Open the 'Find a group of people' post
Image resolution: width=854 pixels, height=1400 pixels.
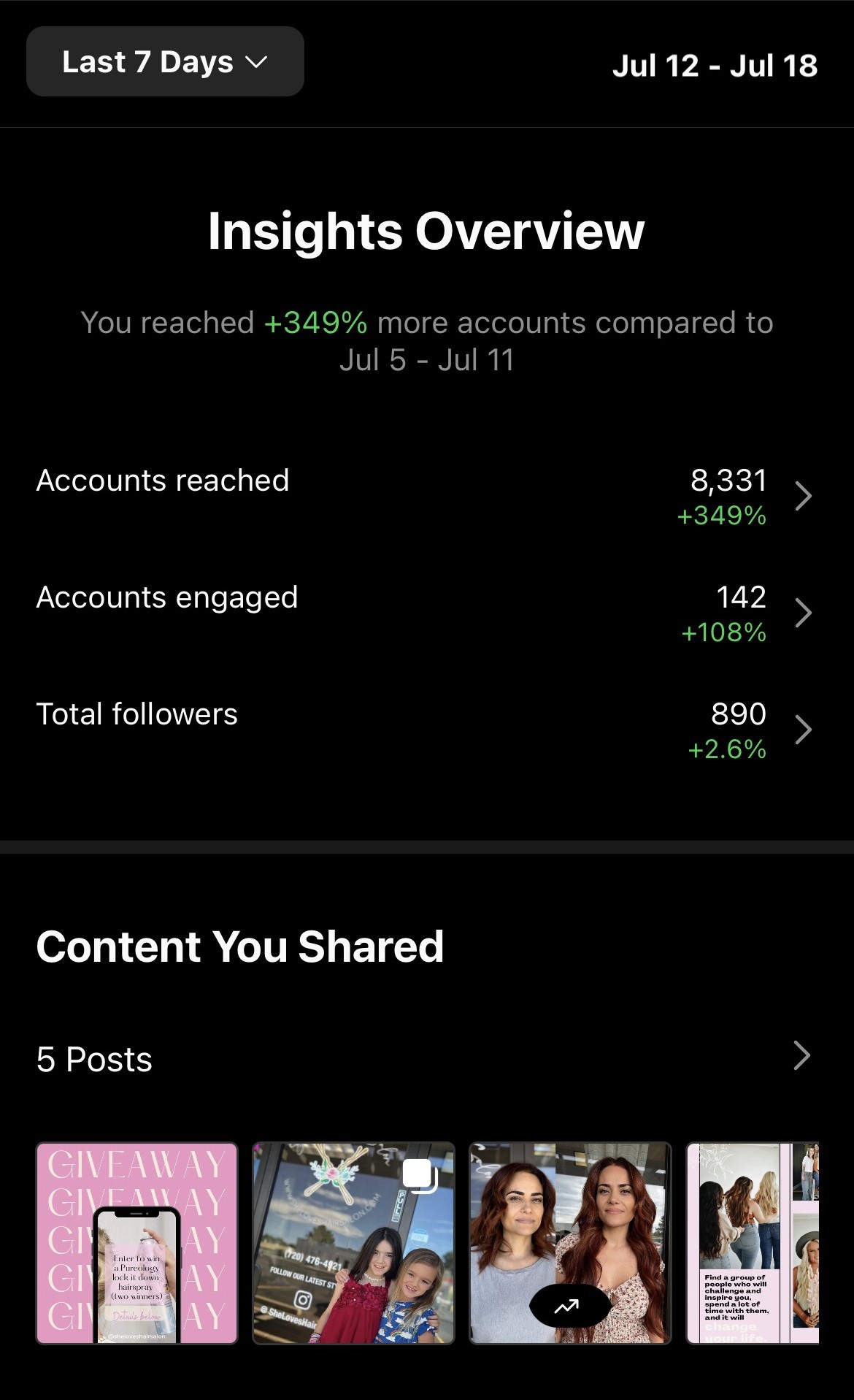753,1243
